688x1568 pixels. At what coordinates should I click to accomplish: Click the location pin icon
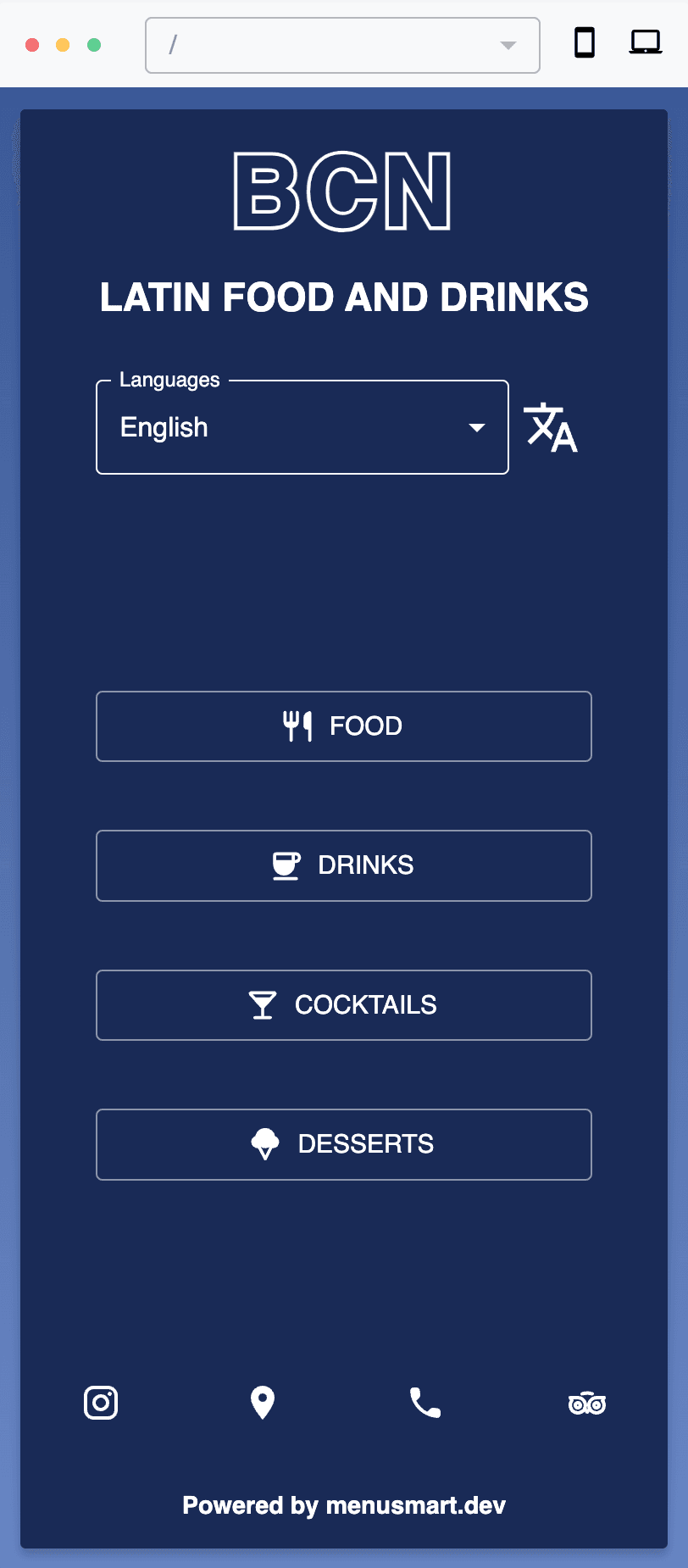click(263, 1403)
